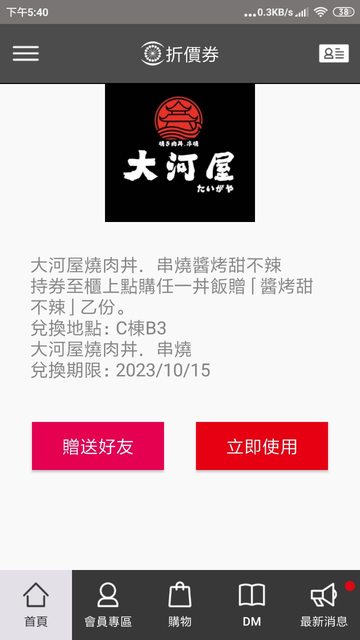Open the 購物 shopping tab
The height and width of the screenshot is (640, 360).
(x=180, y=605)
